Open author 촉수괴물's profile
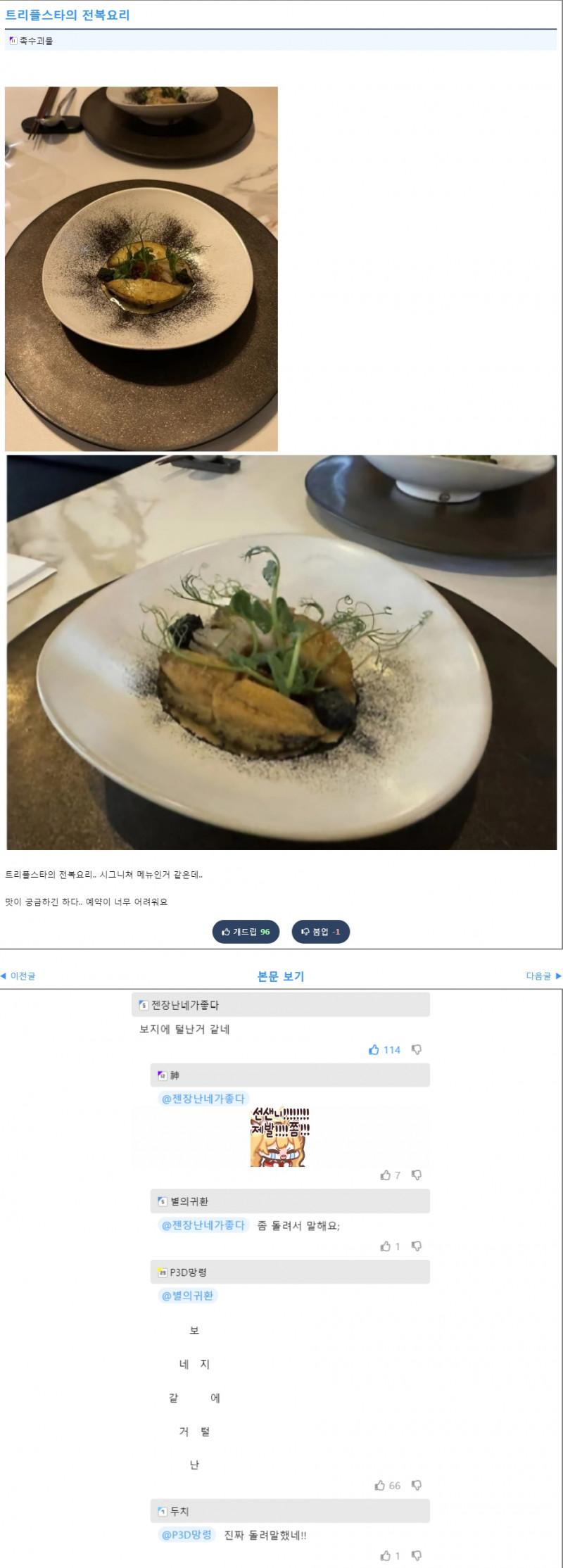563x1568 pixels. point(35,41)
